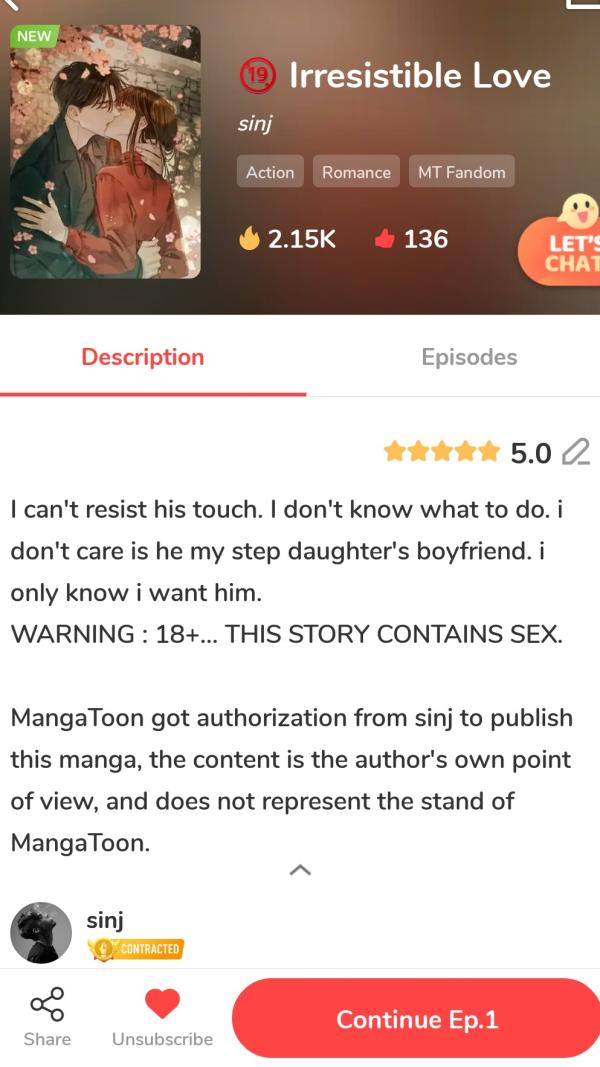Image resolution: width=600 pixels, height=1067 pixels.
Task: Open the MT Fandom tag
Action: pos(461,172)
